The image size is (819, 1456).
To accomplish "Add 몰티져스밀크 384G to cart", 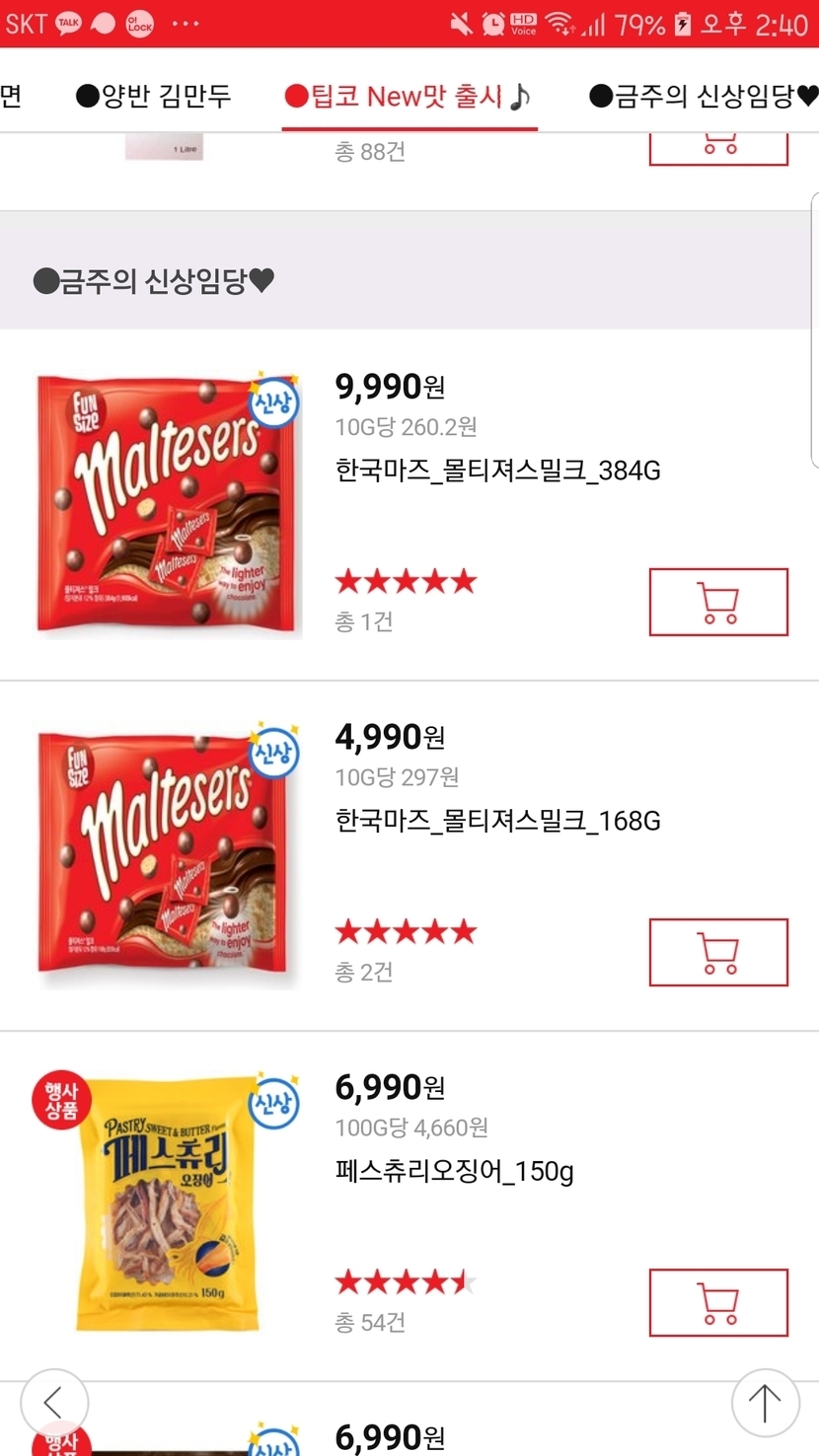I will pyautogui.click(x=717, y=602).
